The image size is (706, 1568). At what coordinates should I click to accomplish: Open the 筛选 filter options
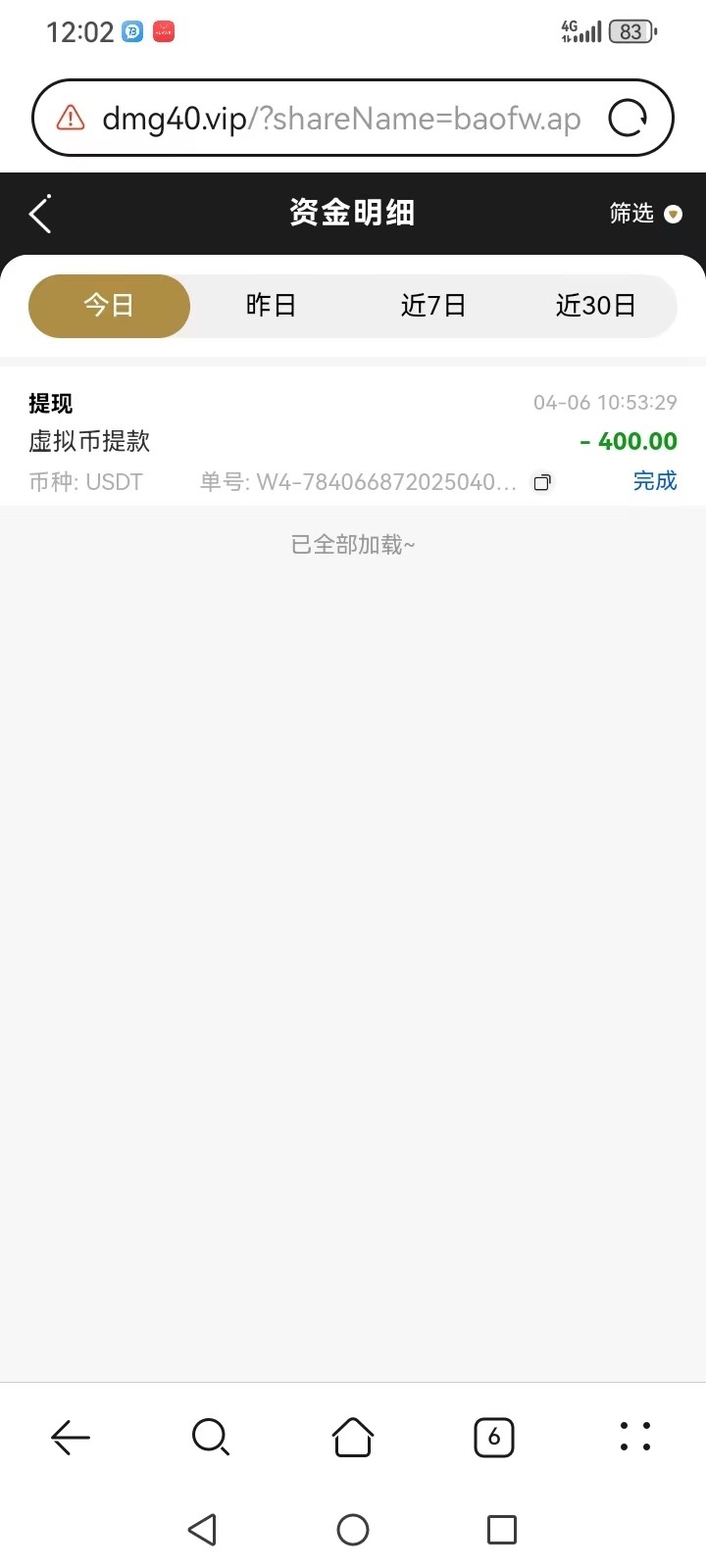pyautogui.click(x=631, y=214)
